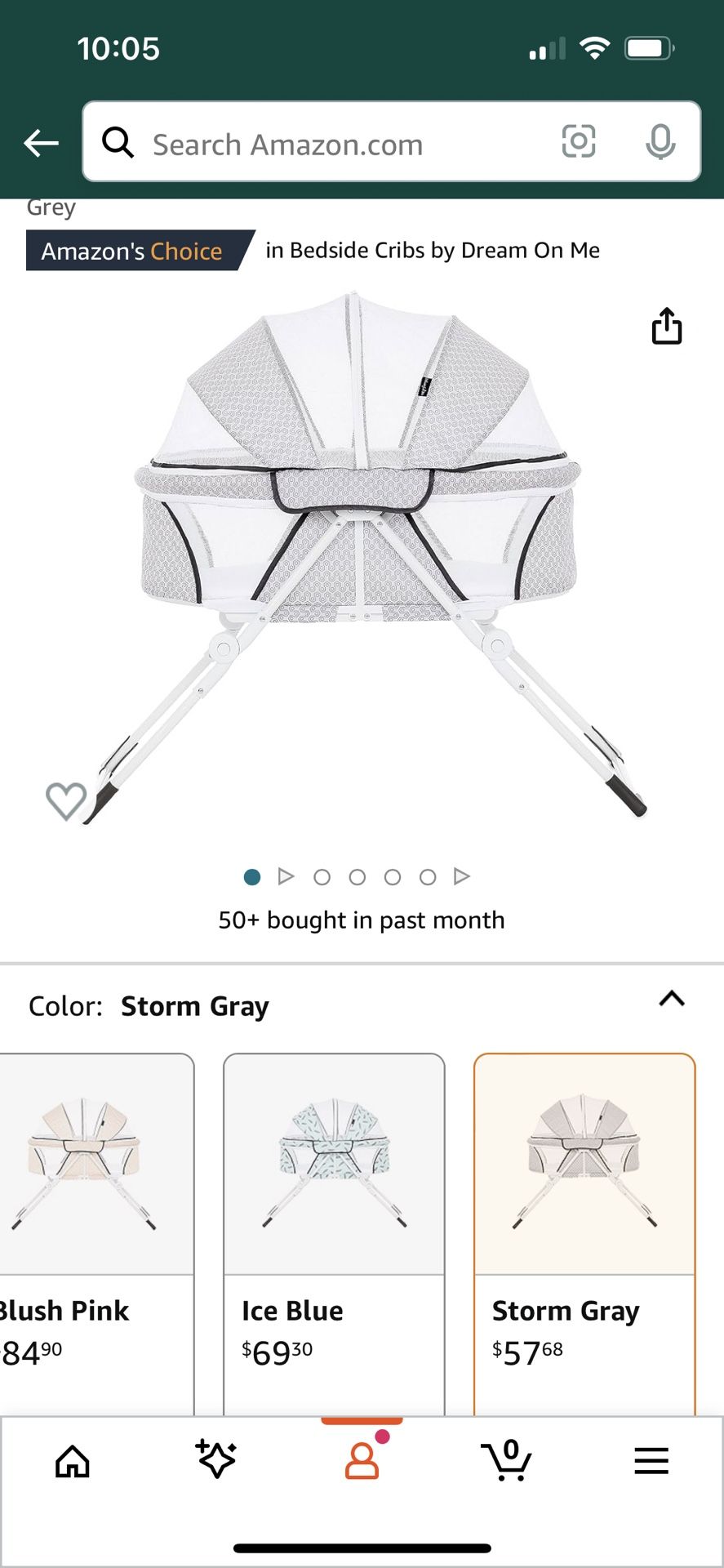Add item to wish list heart

point(66,800)
